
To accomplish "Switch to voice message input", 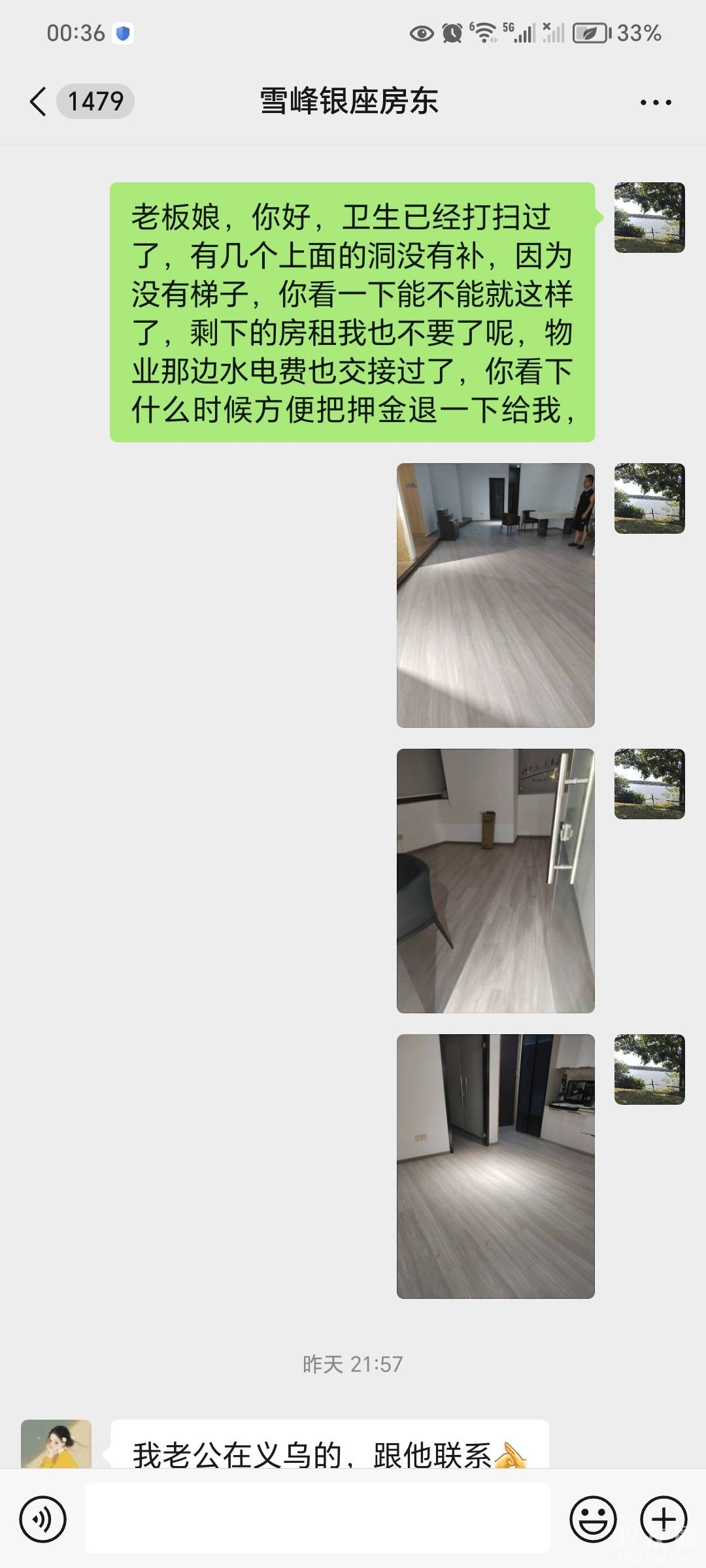I will (43, 1519).
